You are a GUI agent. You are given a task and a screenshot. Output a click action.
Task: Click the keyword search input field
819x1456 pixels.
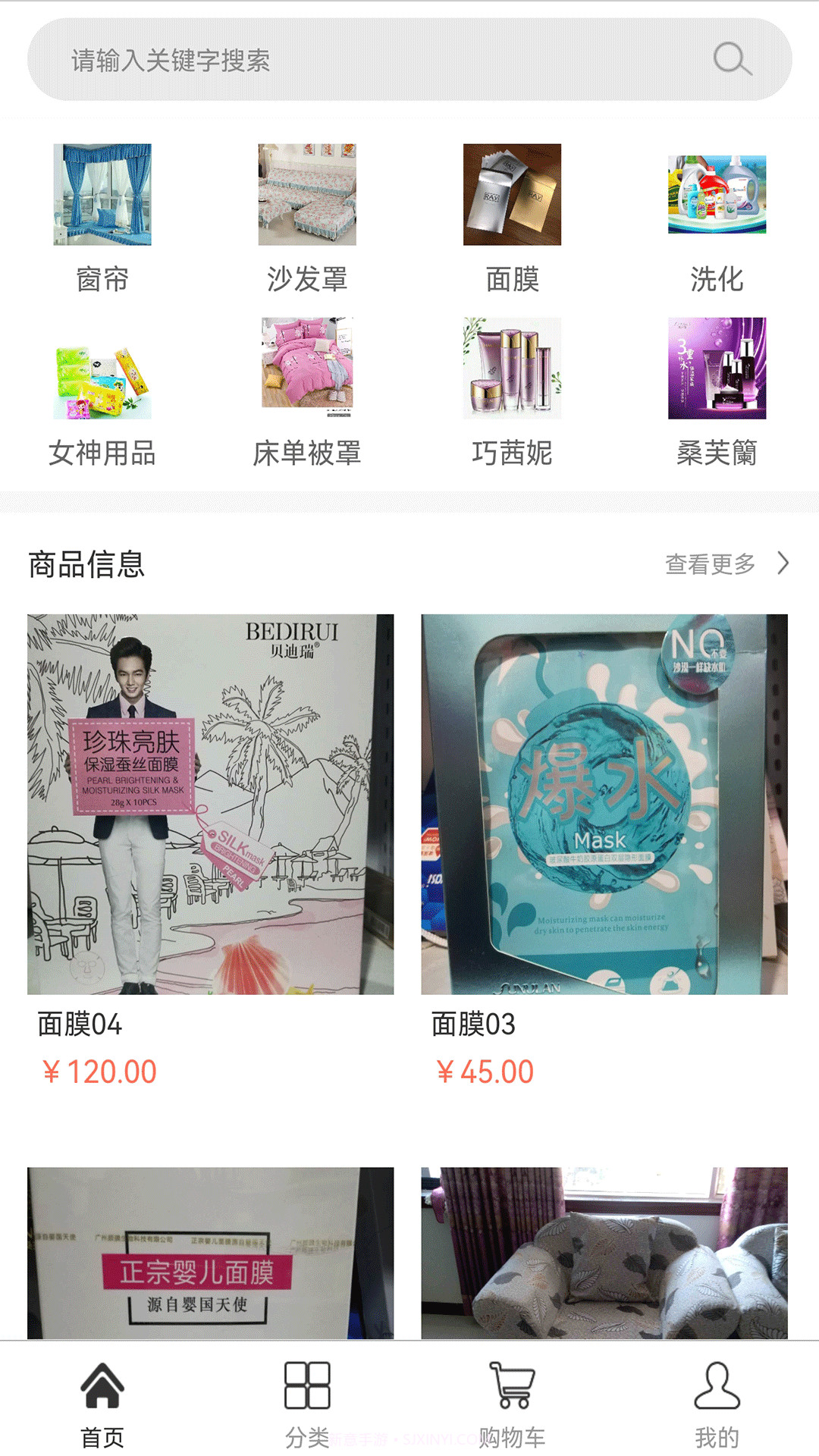(303, 62)
